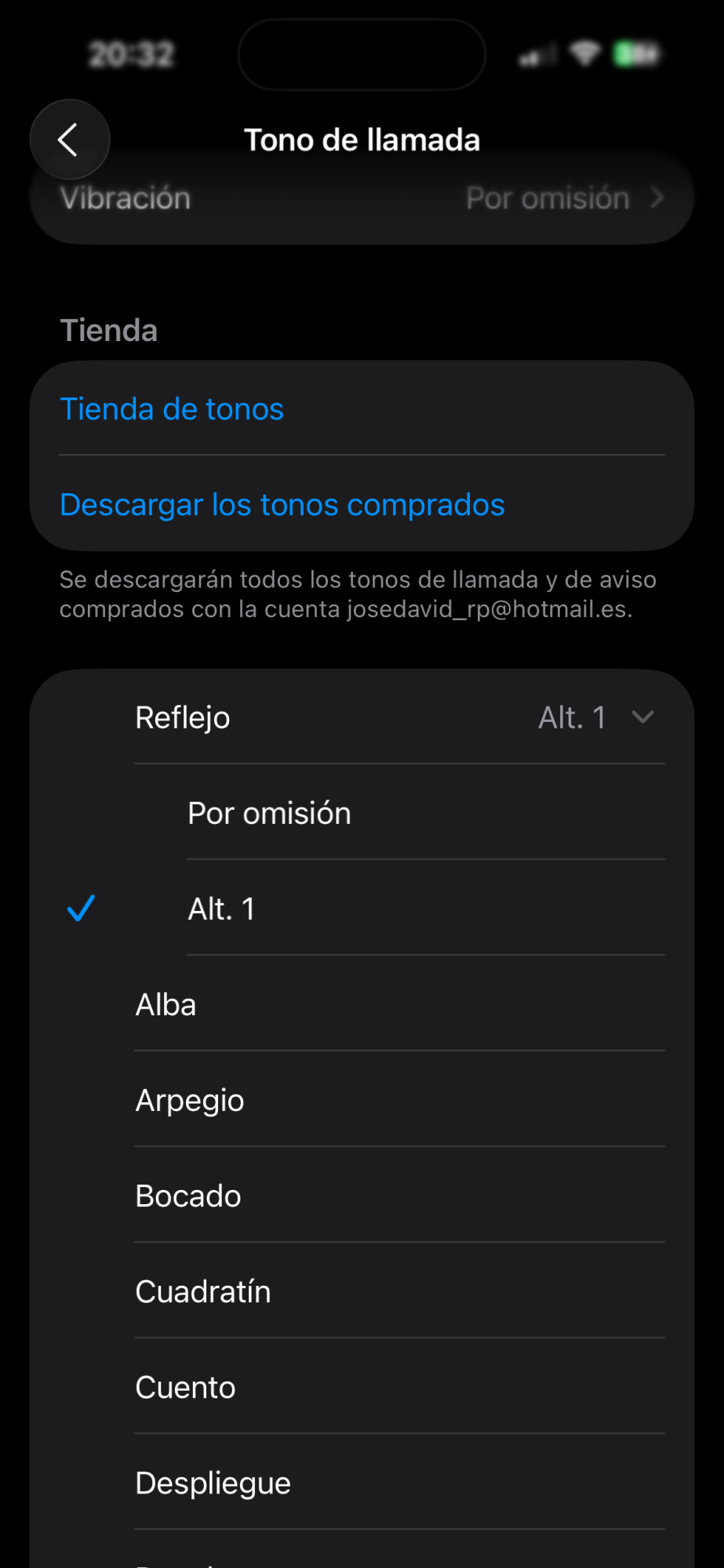
Task: Choose Arpegio as ringtone
Action: 190,1100
